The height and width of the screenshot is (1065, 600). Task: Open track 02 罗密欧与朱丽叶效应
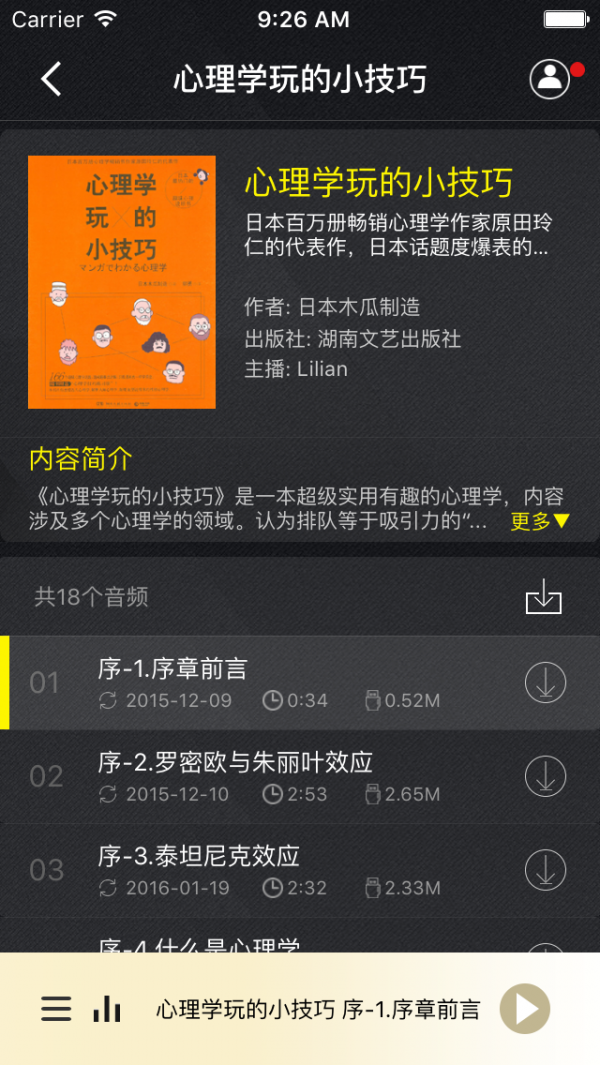pyautogui.click(x=300, y=776)
